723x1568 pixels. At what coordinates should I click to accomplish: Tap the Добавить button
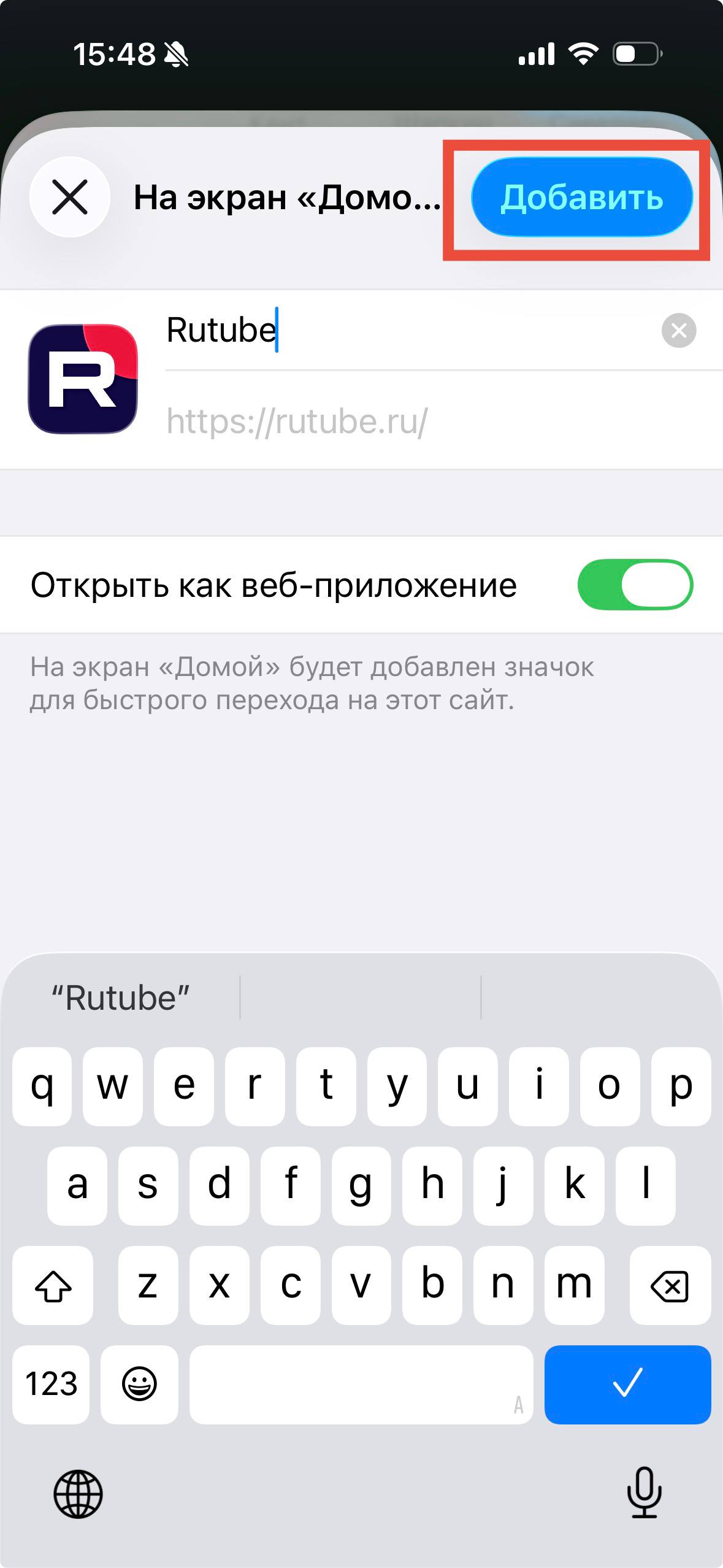click(x=581, y=198)
